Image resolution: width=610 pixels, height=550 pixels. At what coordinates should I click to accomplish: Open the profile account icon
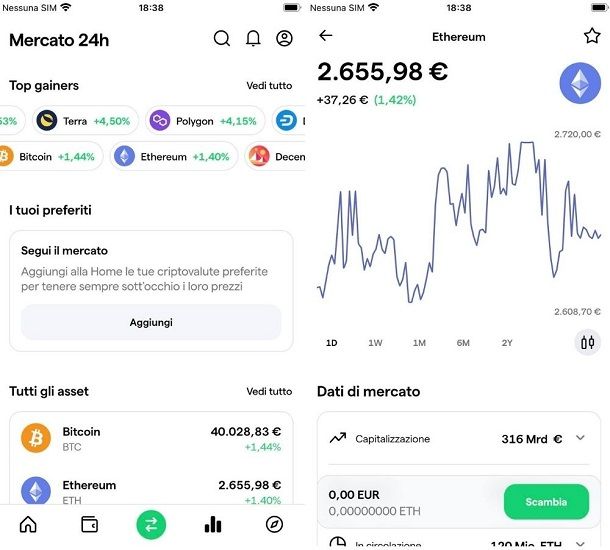284,39
